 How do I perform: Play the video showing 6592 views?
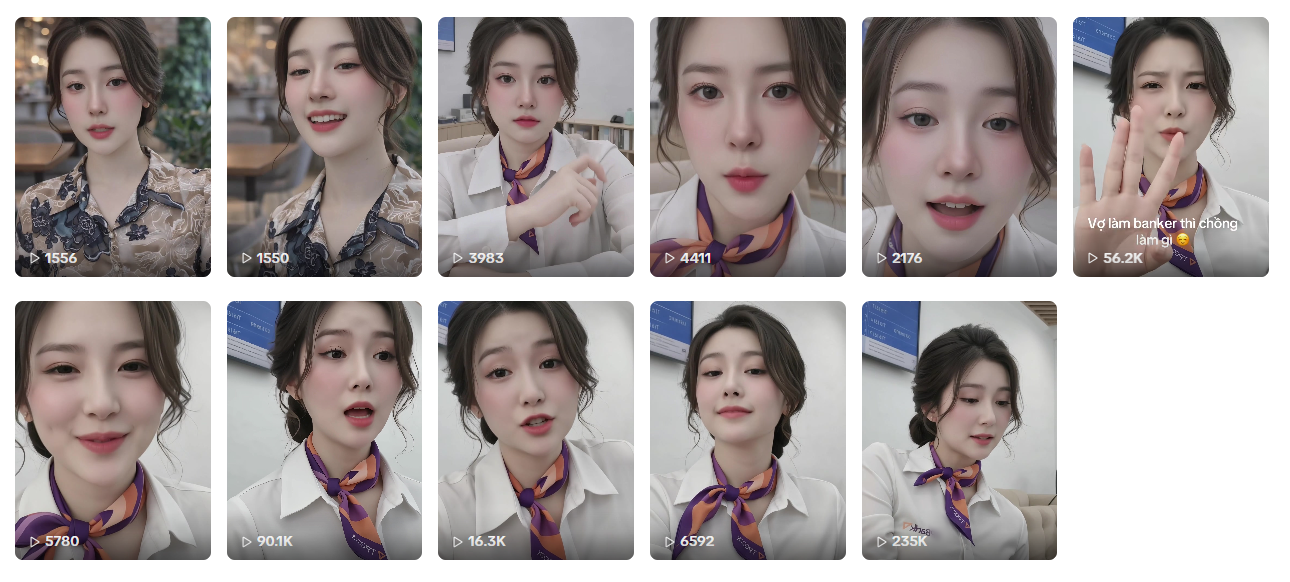pyautogui.click(x=747, y=430)
